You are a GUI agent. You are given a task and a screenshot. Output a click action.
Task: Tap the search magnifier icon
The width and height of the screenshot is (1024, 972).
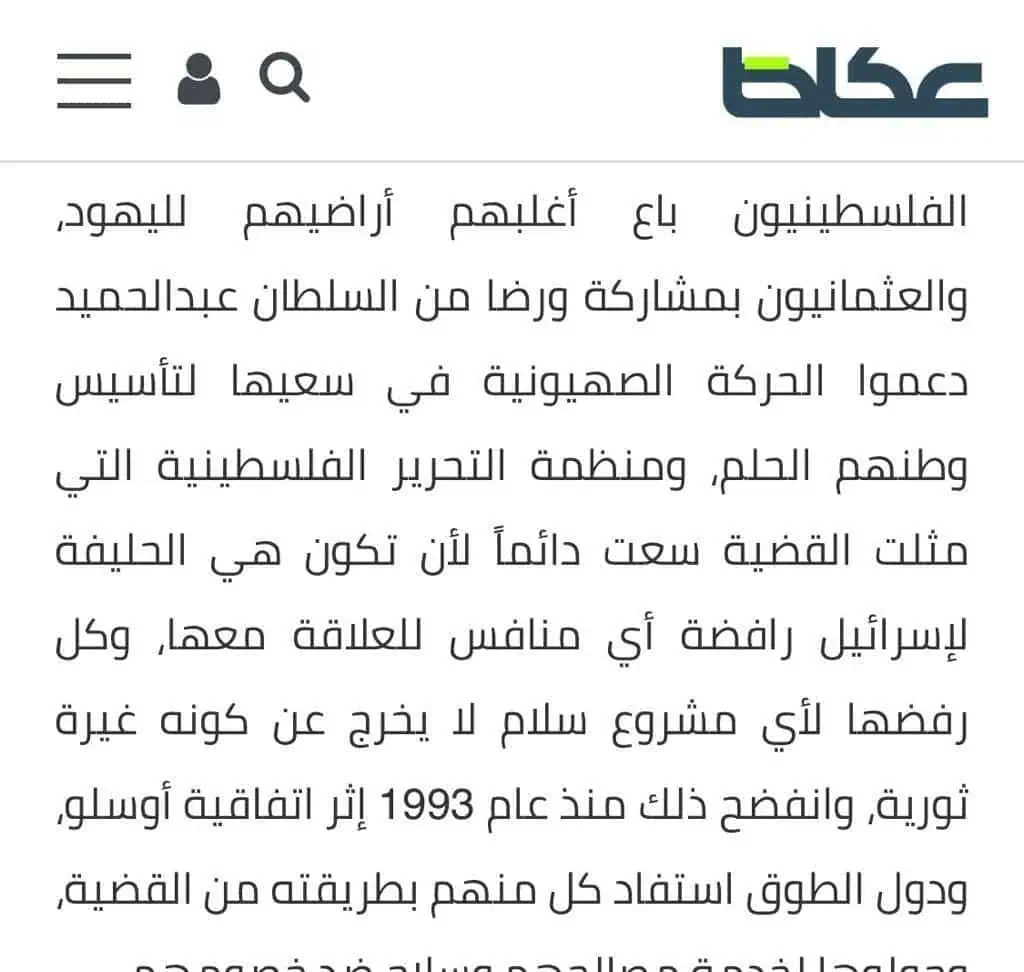(284, 77)
